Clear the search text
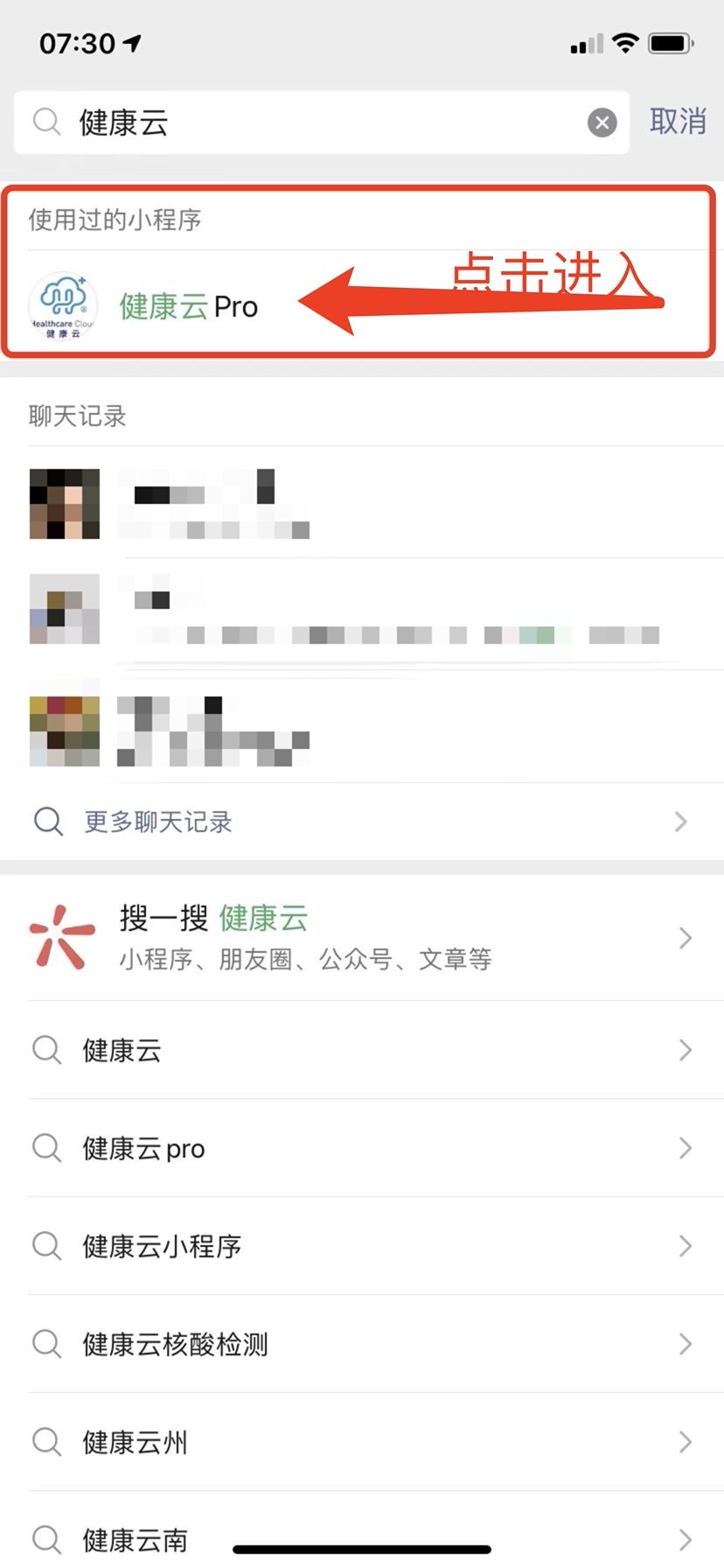Image resolution: width=724 pixels, height=1568 pixels. [x=602, y=122]
